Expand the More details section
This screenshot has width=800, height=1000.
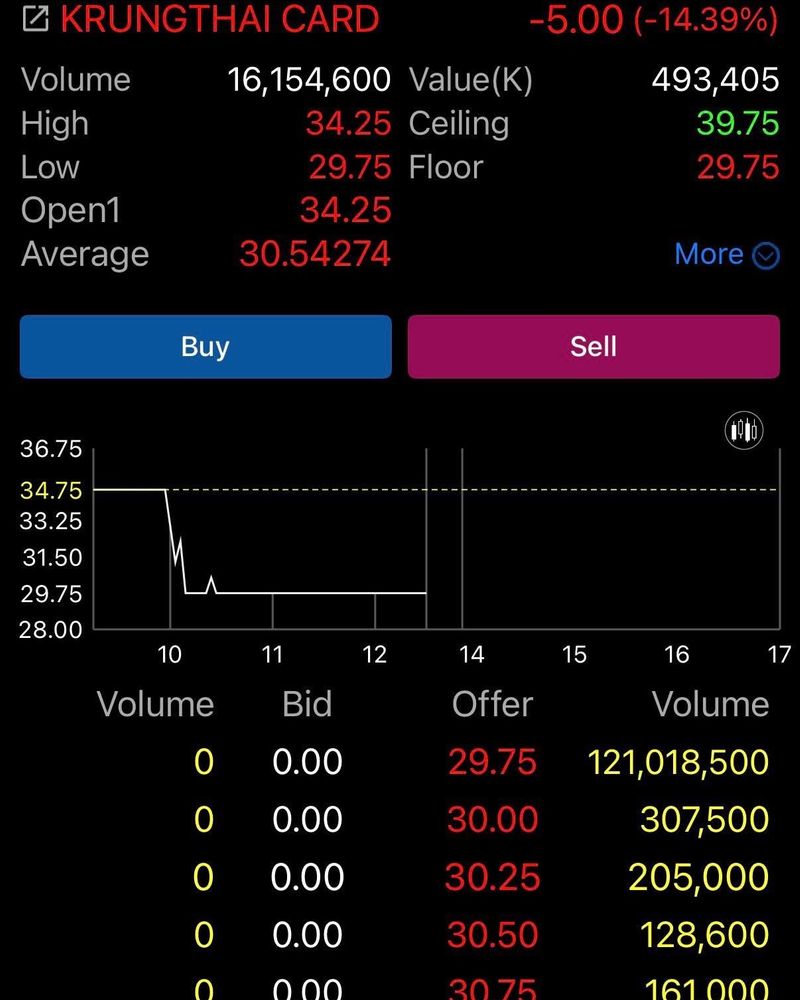tap(726, 255)
